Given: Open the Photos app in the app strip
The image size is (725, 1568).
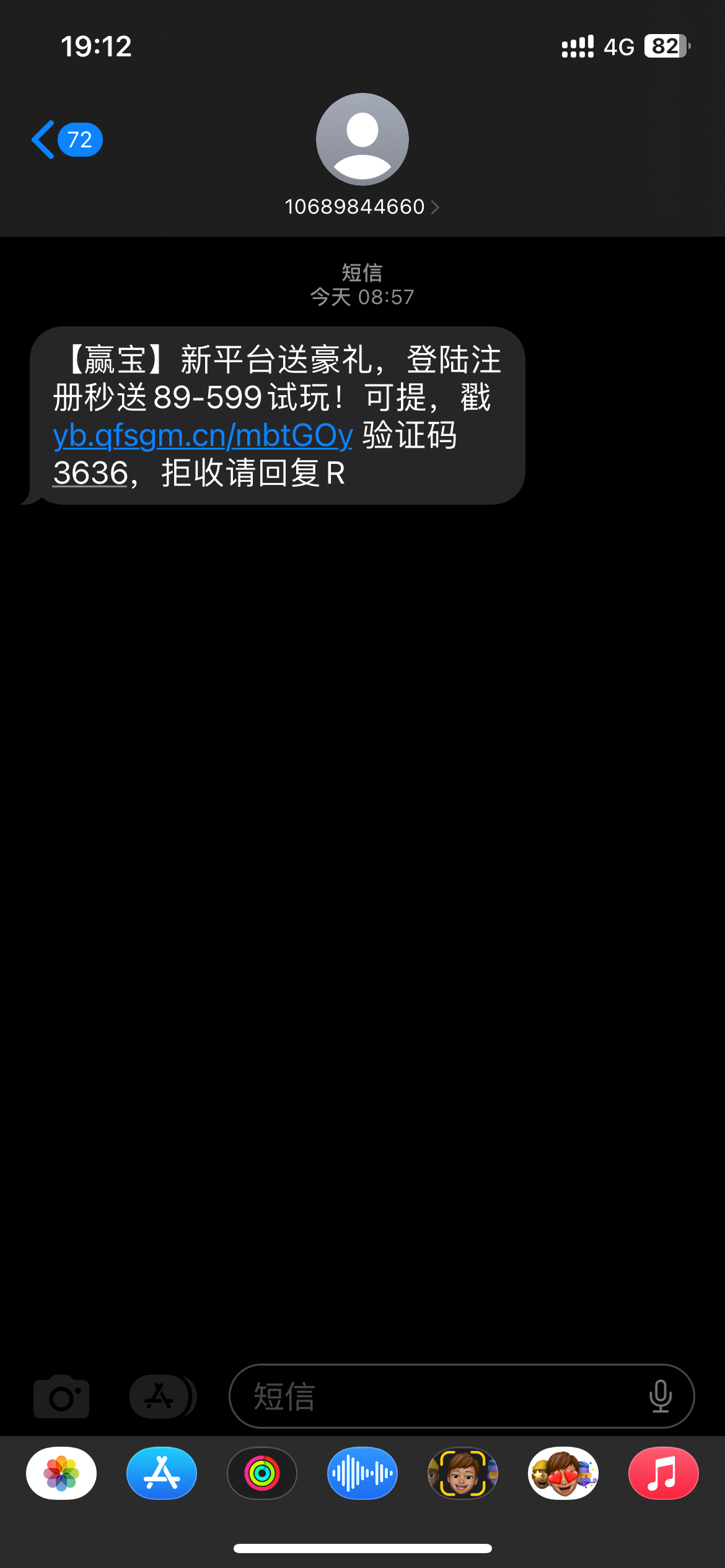Looking at the screenshot, I should tap(61, 1473).
